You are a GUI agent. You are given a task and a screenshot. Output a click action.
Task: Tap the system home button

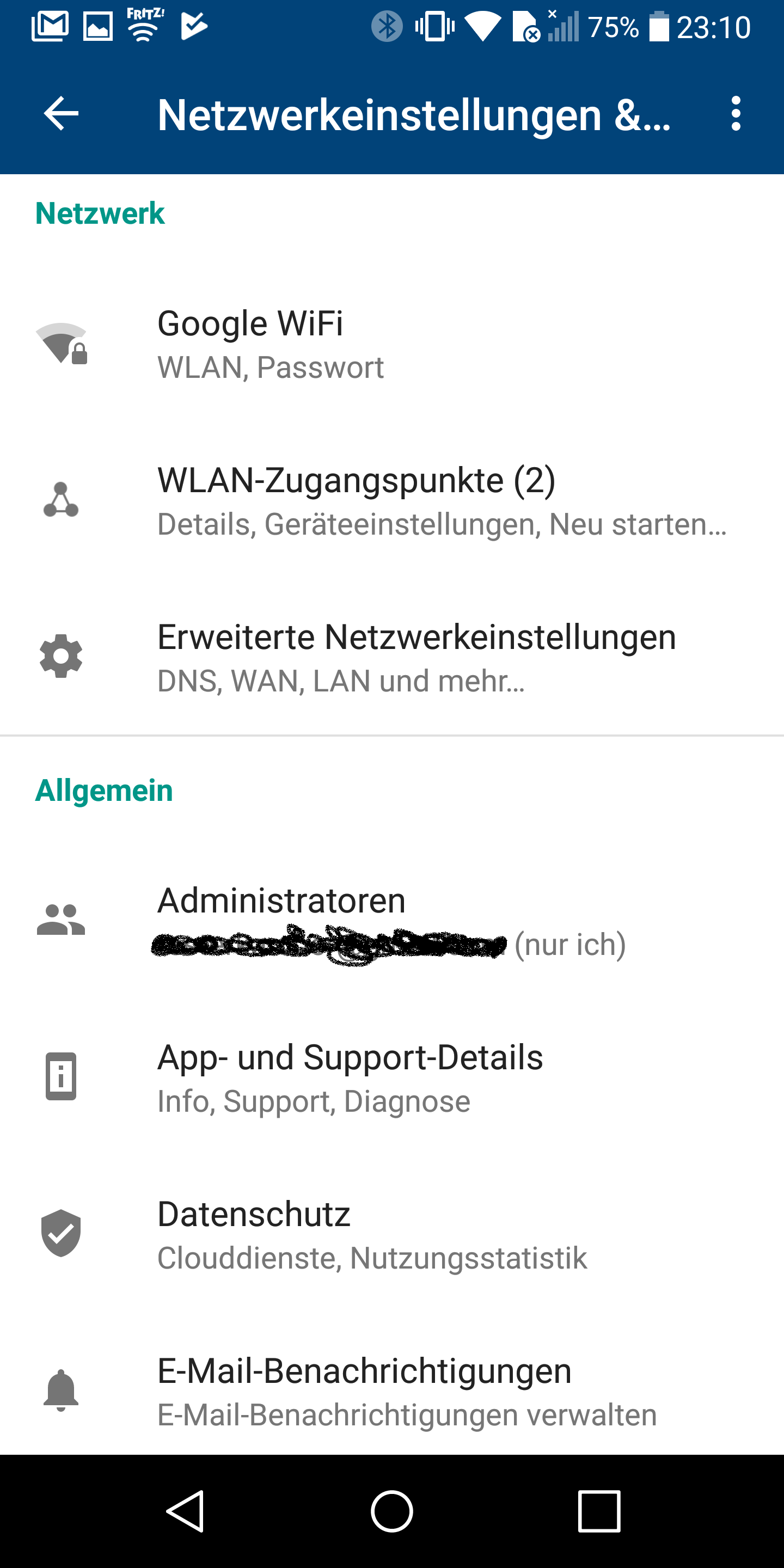pos(392,1511)
